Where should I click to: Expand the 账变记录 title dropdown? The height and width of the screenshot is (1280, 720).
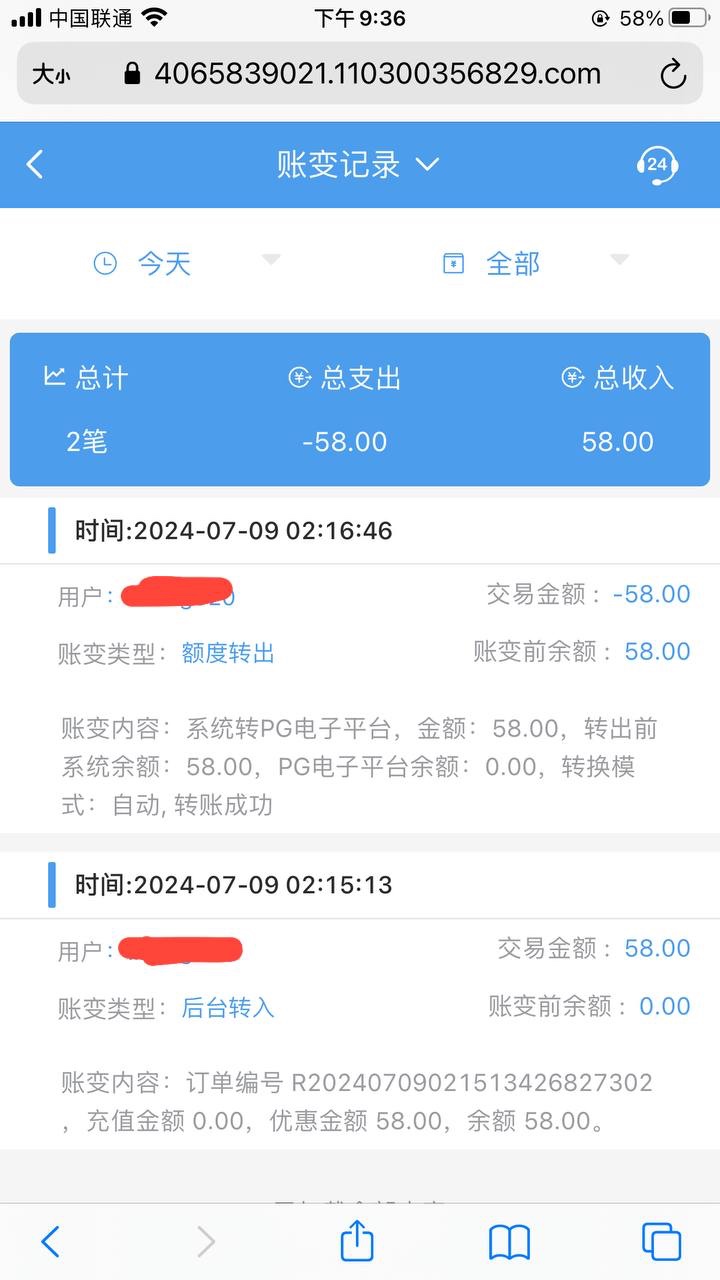pyautogui.click(x=429, y=165)
